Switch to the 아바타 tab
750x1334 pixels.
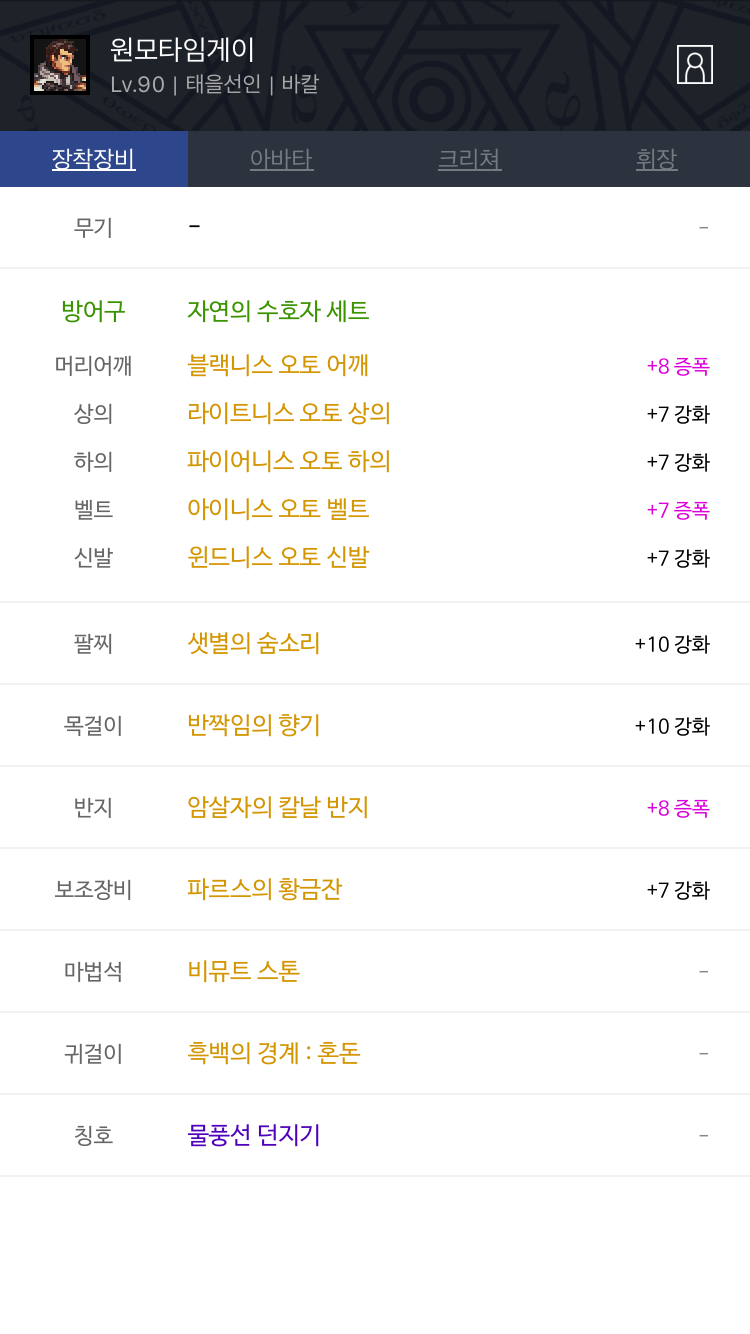click(x=281, y=159)
